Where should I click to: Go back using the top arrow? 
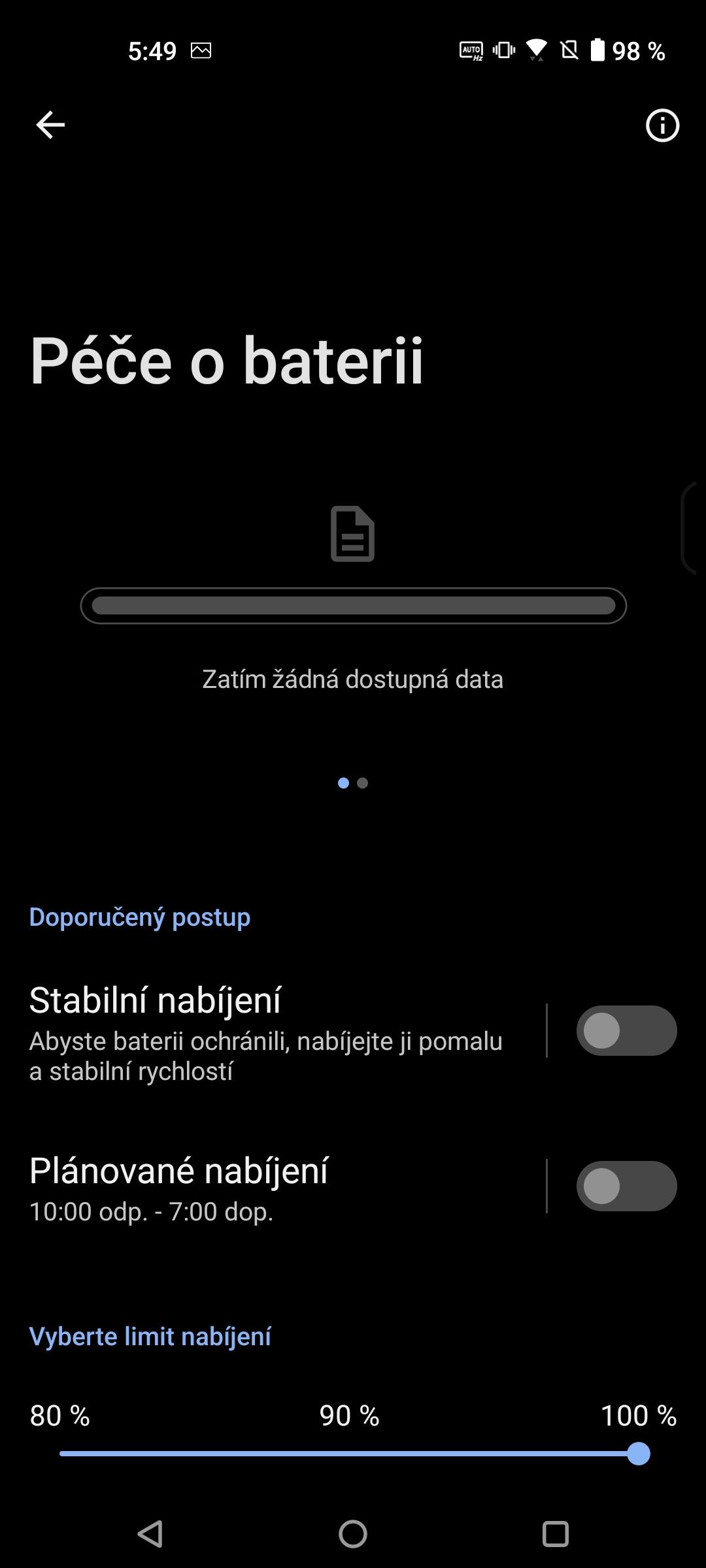coord(50,125)
